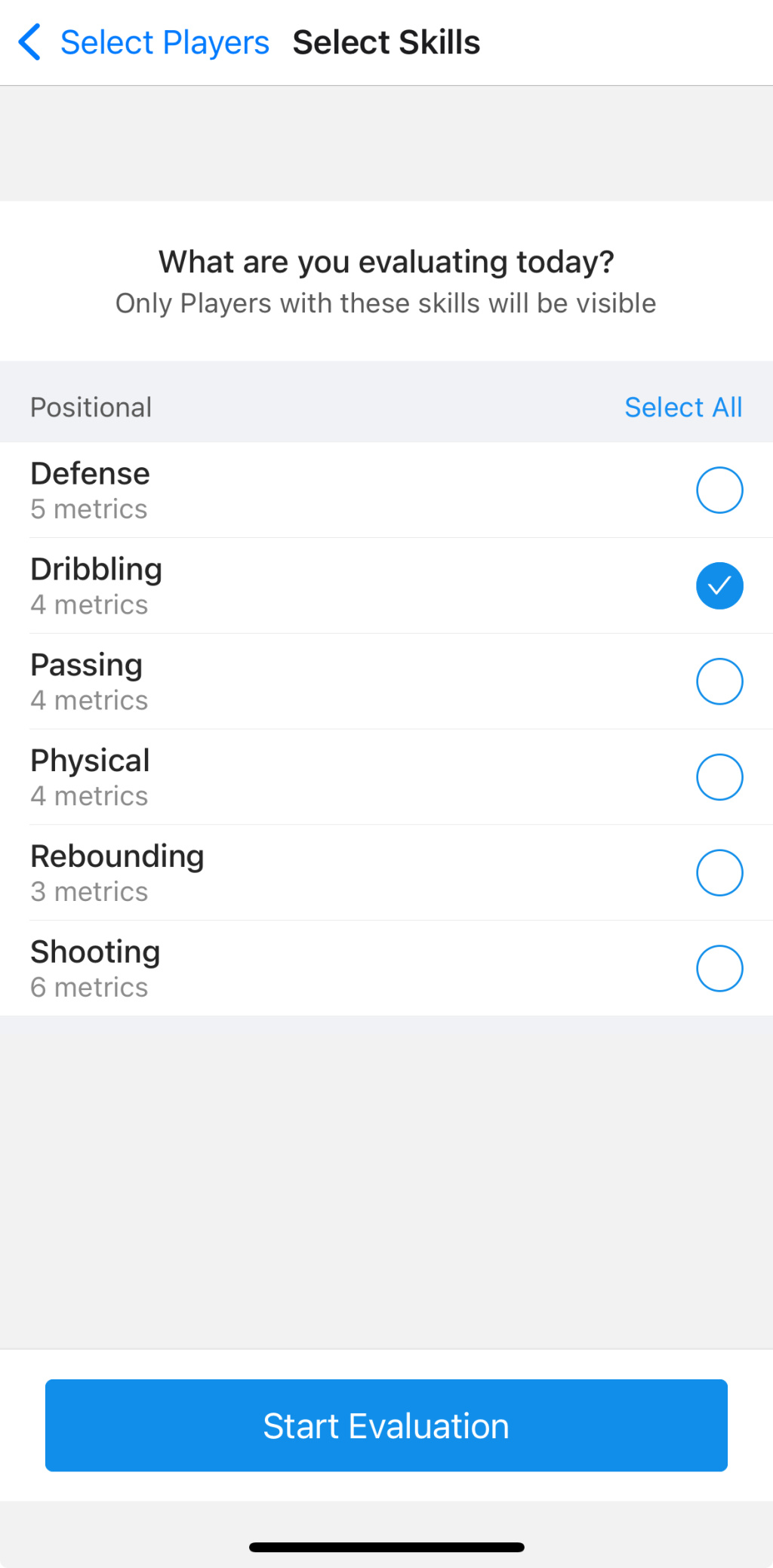773x1568 pixels.
Task: Tap the Defense row label
Action: (x=89, y=473)
